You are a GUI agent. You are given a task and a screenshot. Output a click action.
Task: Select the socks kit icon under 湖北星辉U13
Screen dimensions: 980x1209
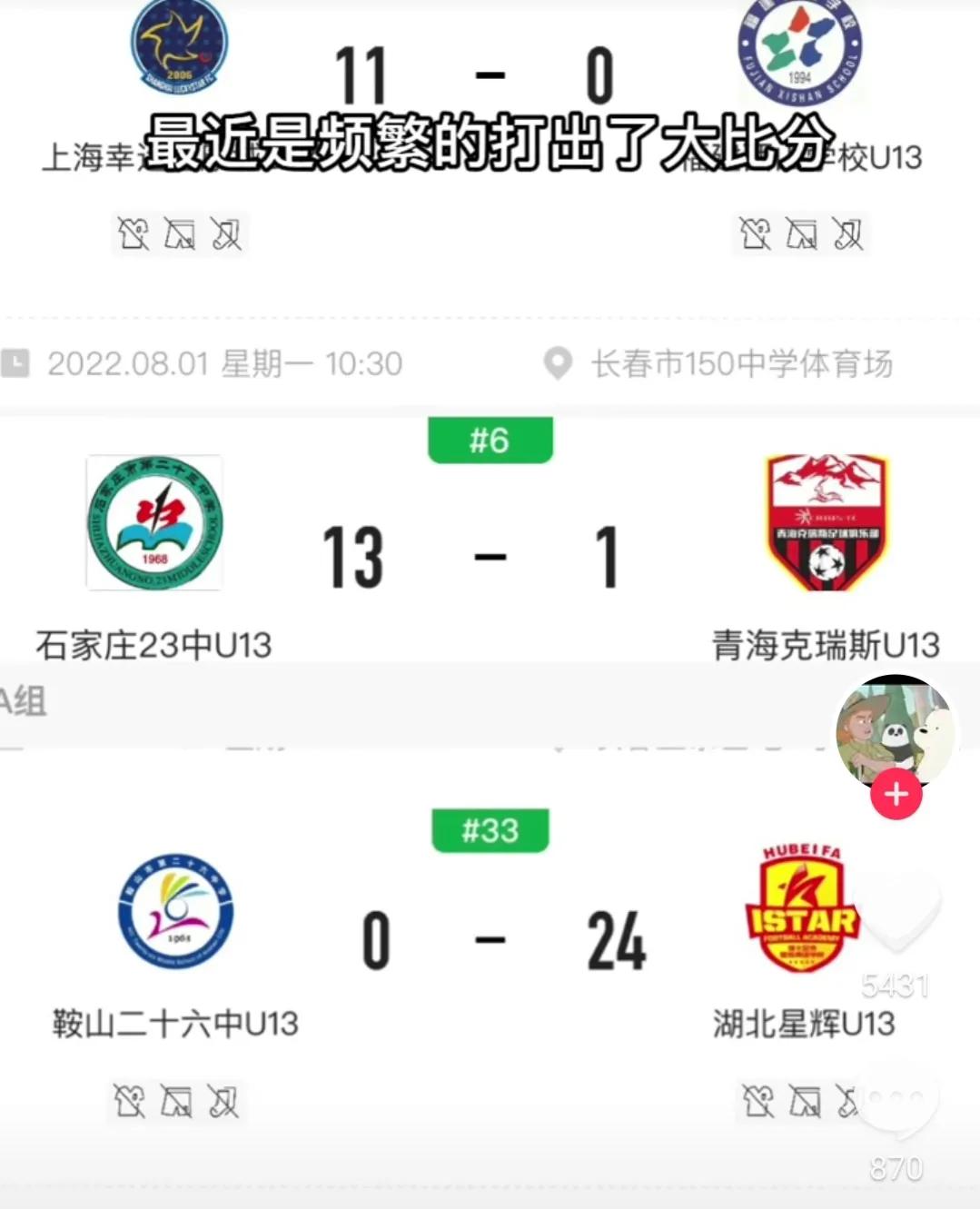849,1101
